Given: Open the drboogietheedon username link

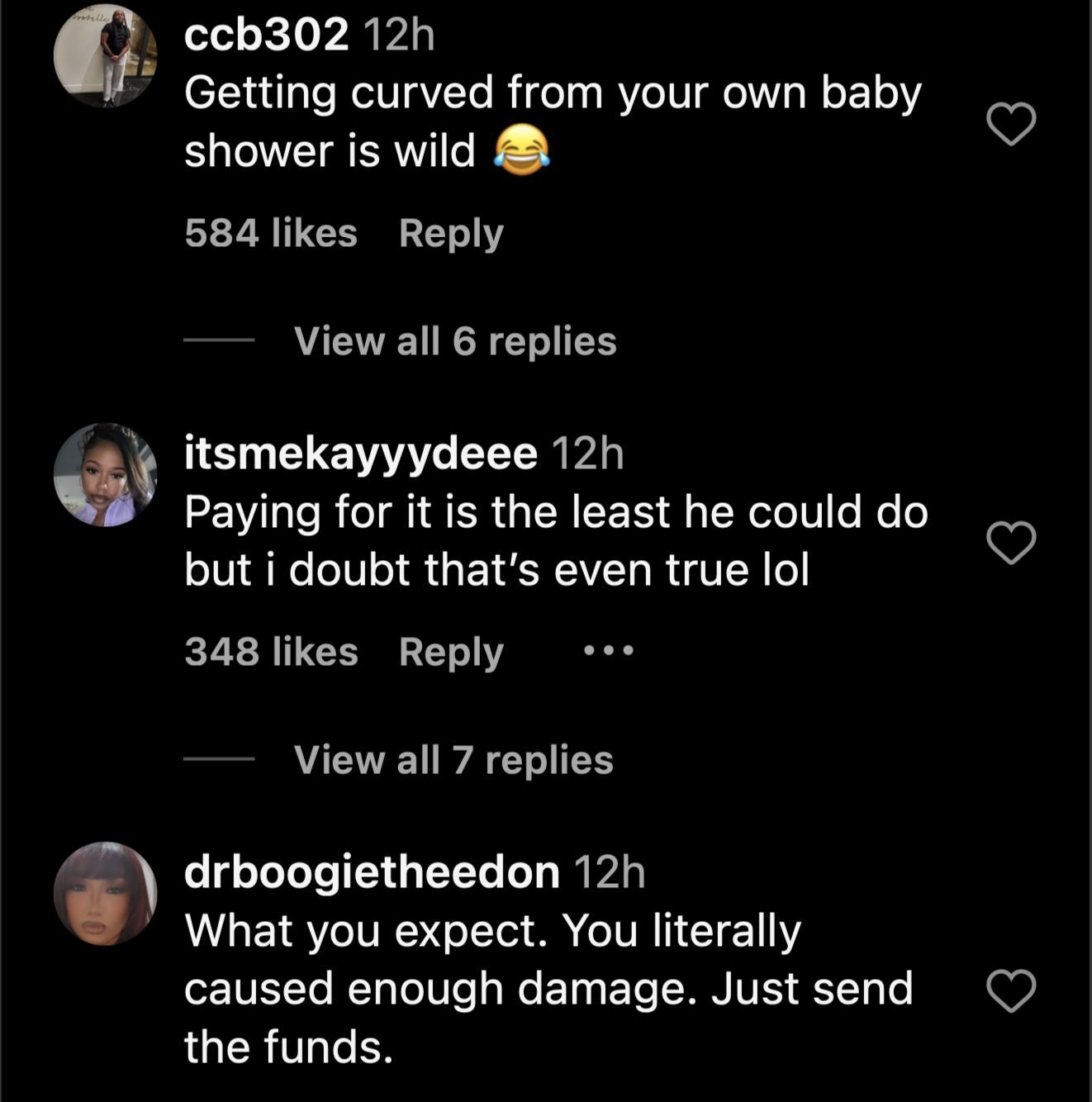Looking at the screenshot, I should 372,872.
